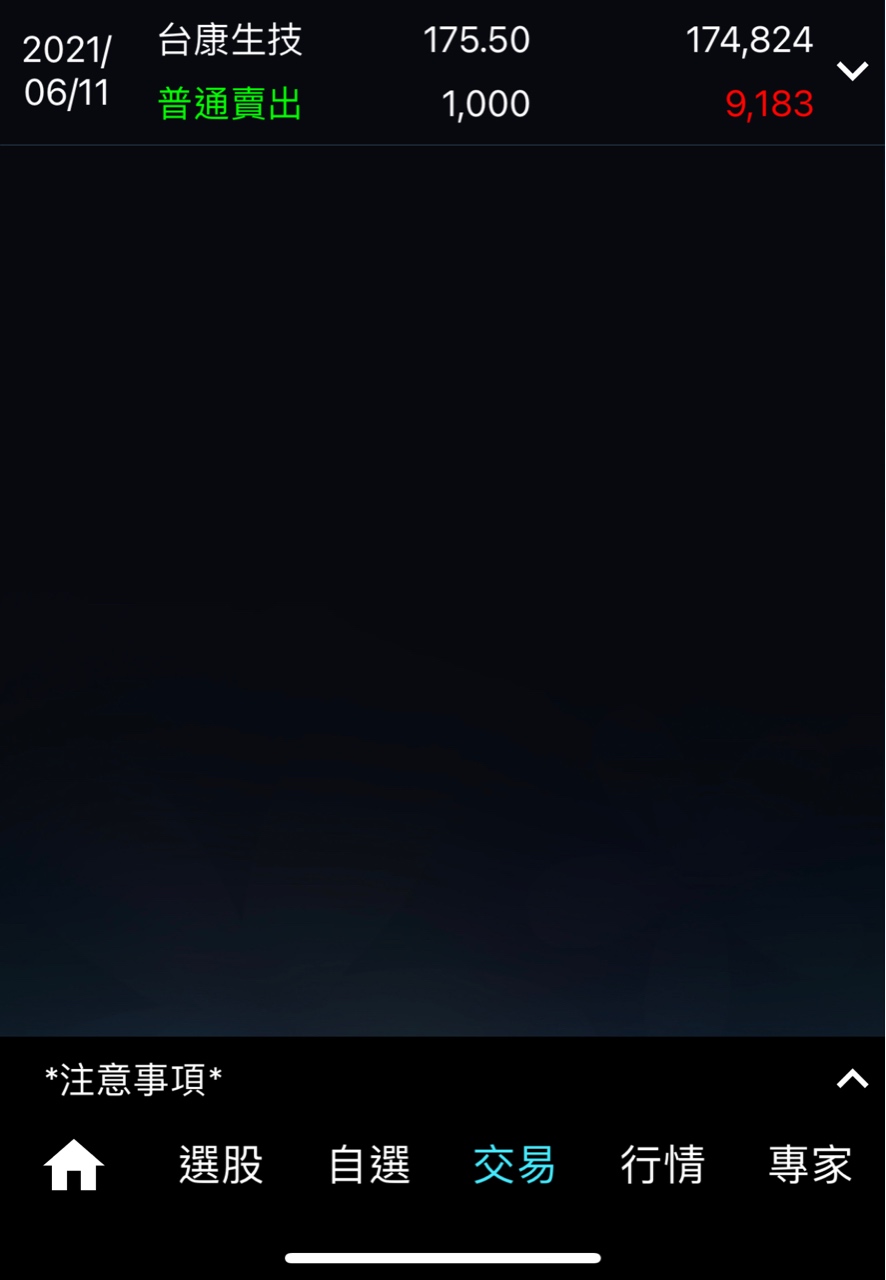Switch to the 選股 tab
This screenshot has width=886, height=1280.
pyautogui.click(x=221, y=1166)
